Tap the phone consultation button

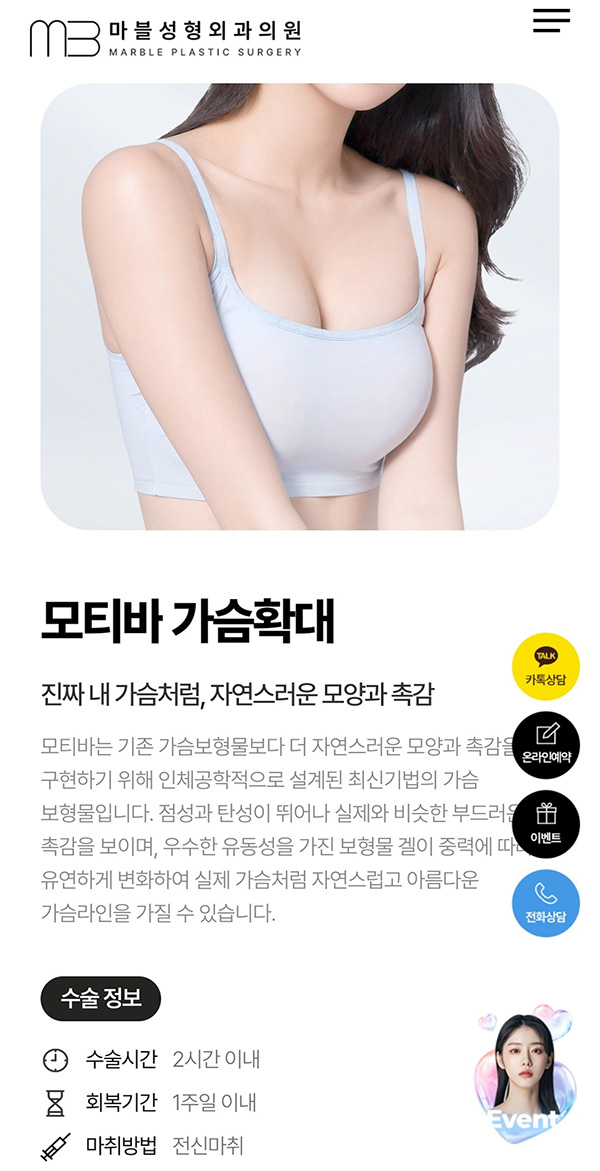545,903
